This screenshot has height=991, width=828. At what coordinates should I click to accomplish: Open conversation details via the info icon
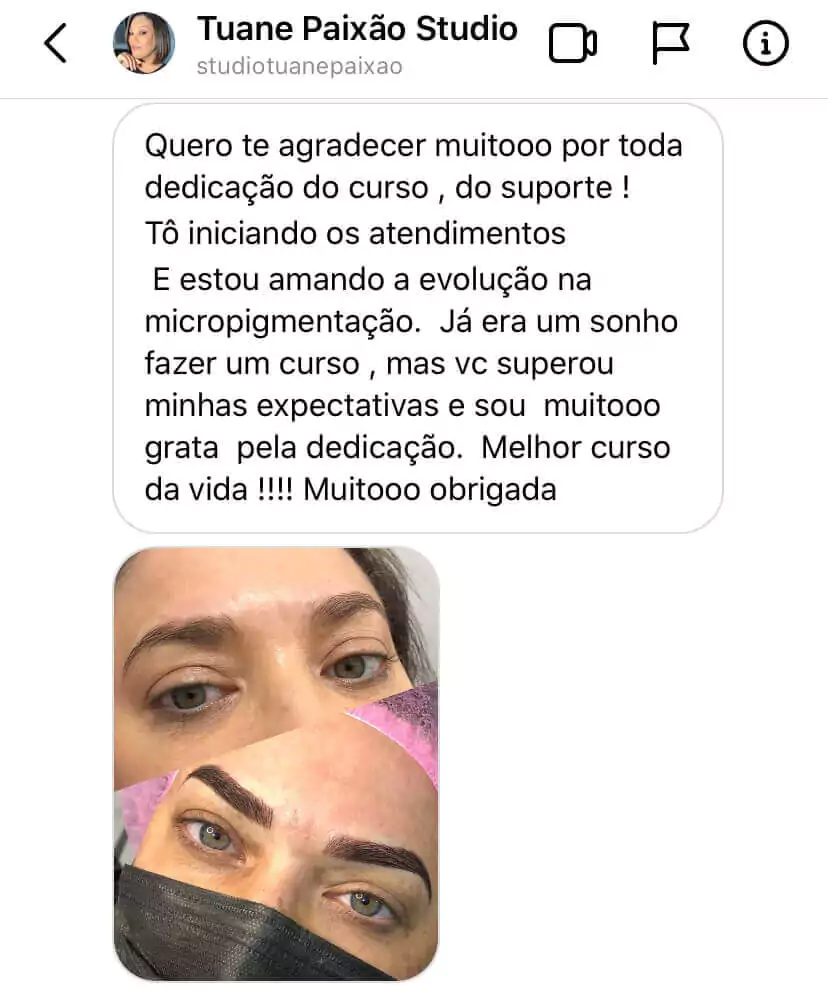[765, 44]
